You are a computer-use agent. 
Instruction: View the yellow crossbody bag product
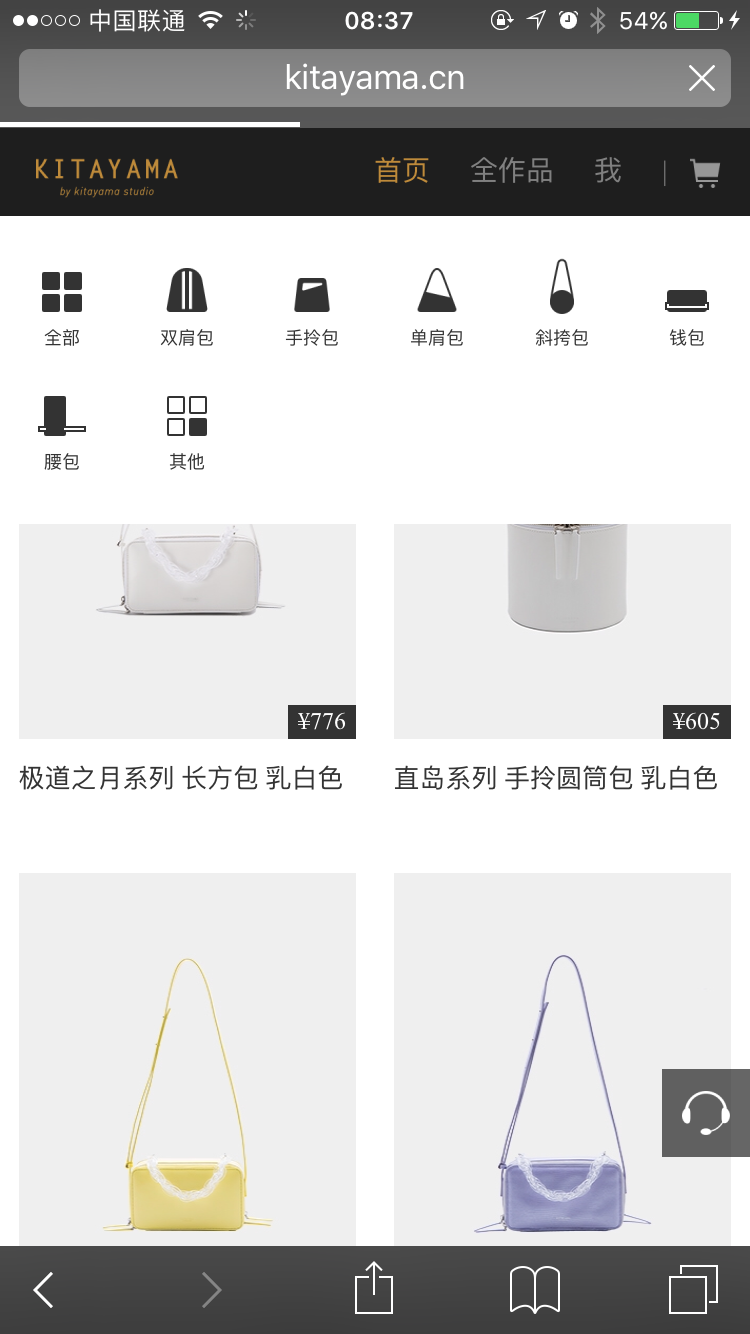pyautogui.click(x=187, y=1059)
